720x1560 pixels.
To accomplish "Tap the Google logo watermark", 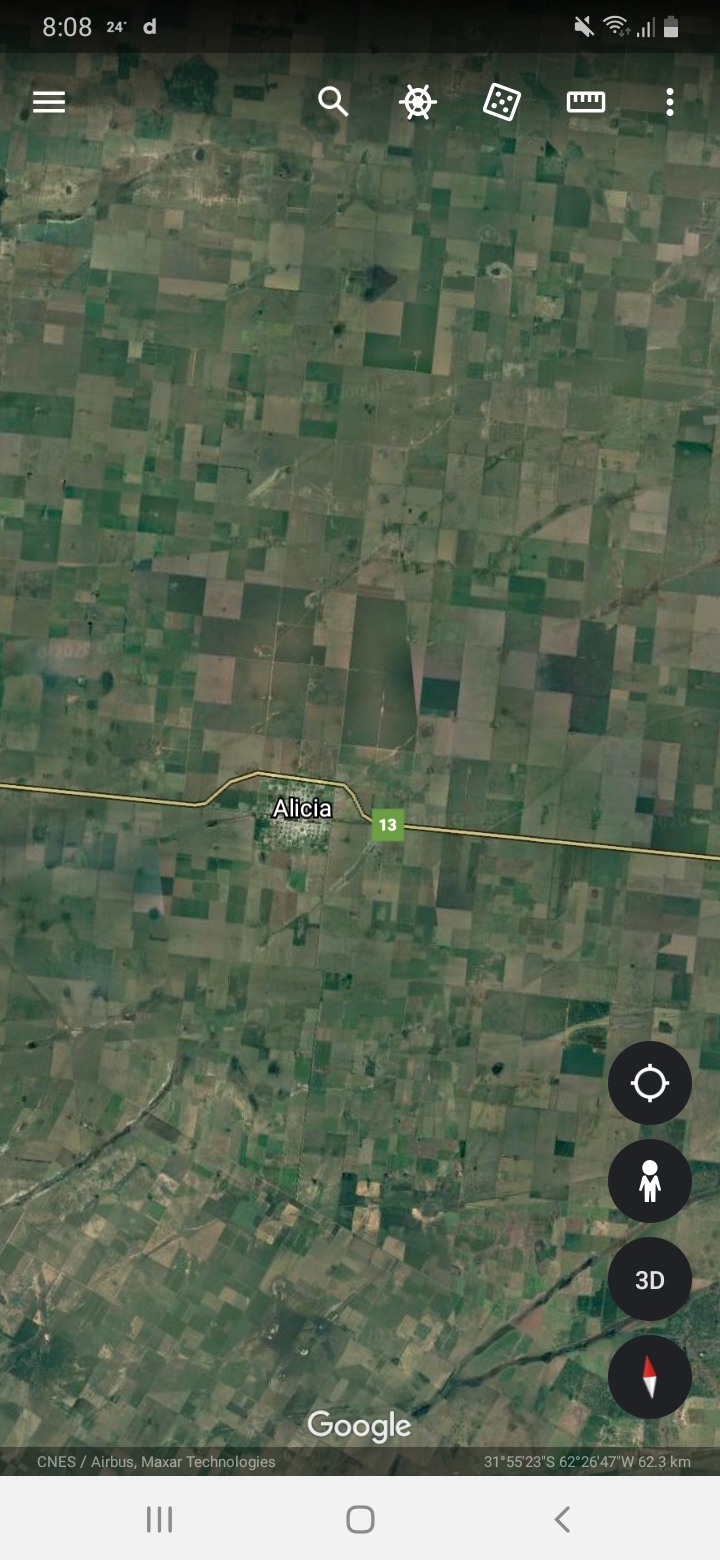I will point(359,1425).
